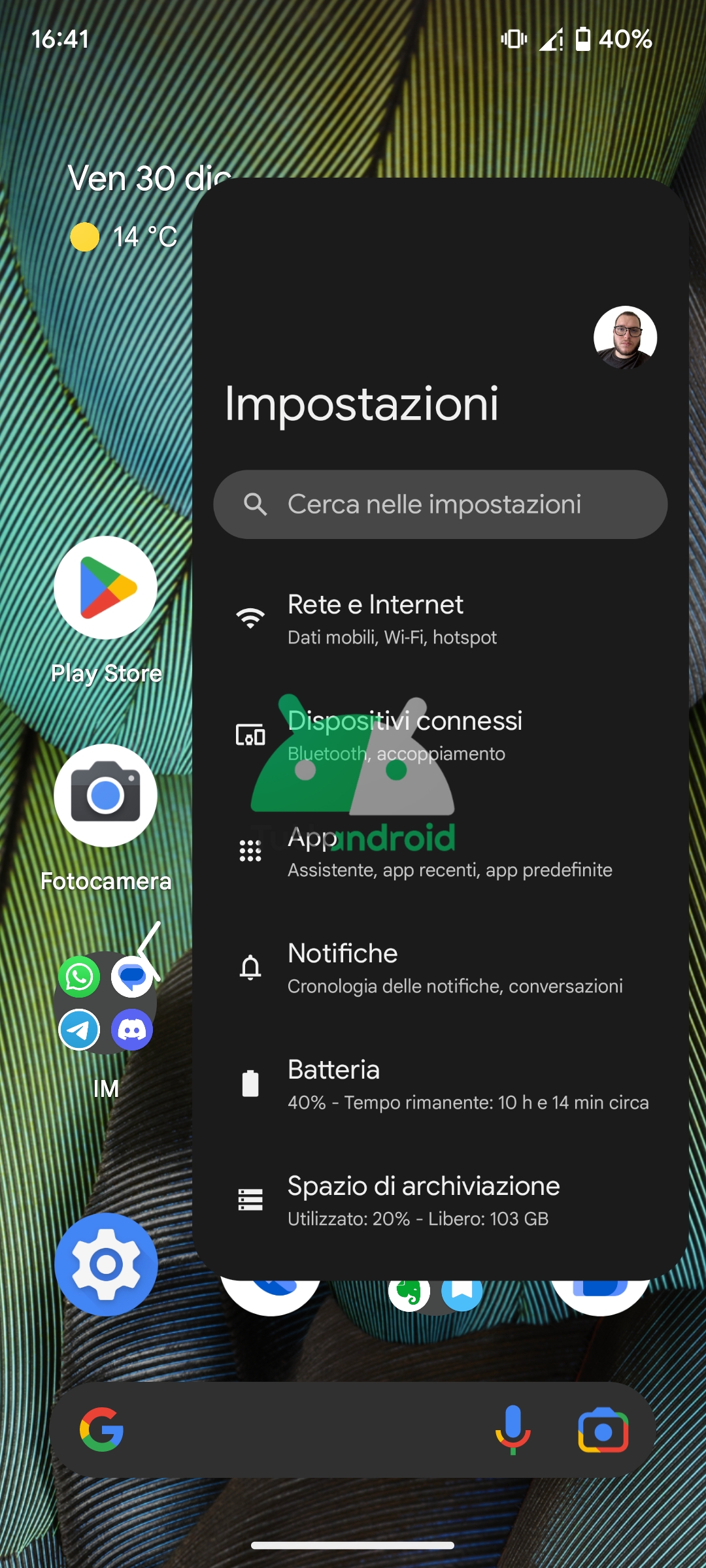Open Spazio di archiviazione
Image resolution: width=706 pixels, height=1568 pixels.
click(x=440, y=1200)
